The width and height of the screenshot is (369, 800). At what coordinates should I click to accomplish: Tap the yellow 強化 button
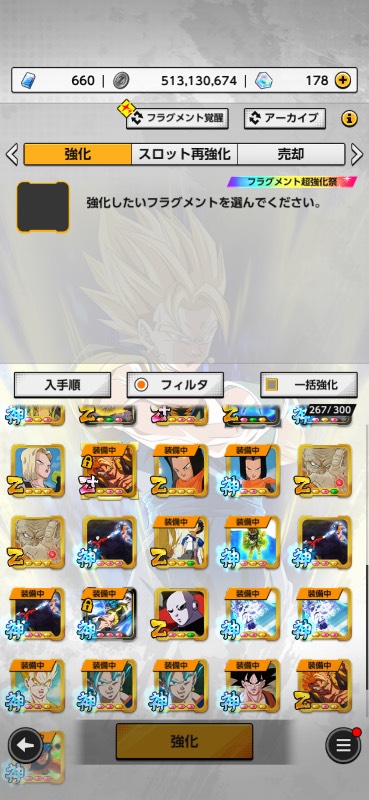click(x=184, y=741)
